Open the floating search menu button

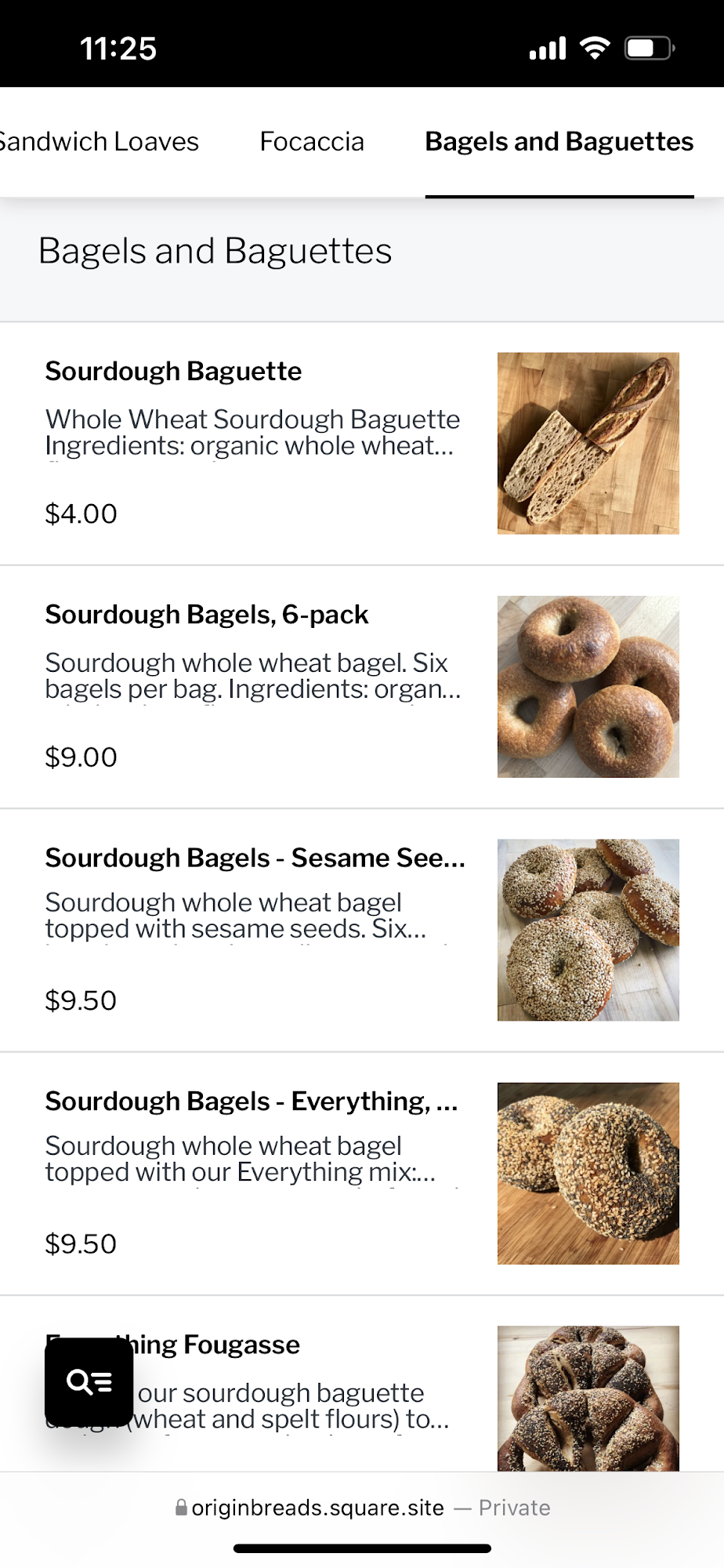click(x=89, y=1381)
